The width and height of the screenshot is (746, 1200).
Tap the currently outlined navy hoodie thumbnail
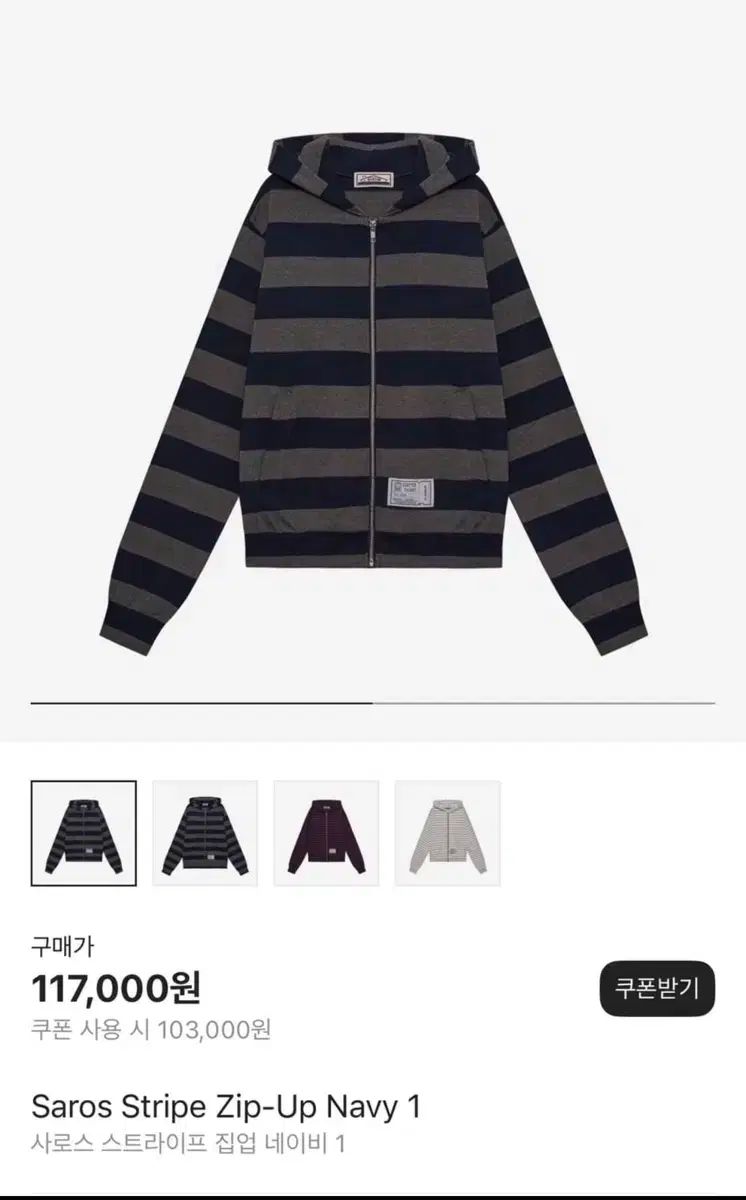[x=83, y=833]
